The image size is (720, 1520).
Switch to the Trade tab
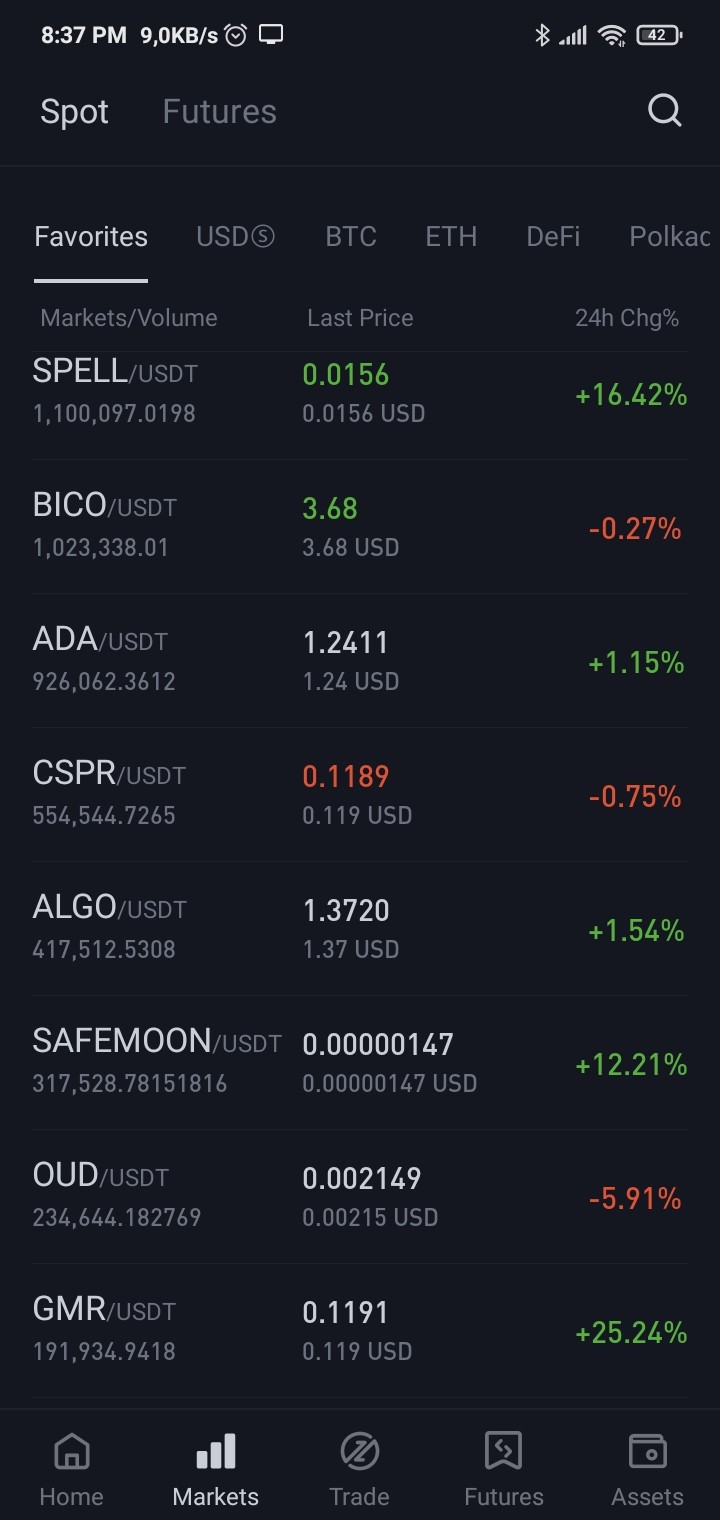click(x=359, y=1469)
